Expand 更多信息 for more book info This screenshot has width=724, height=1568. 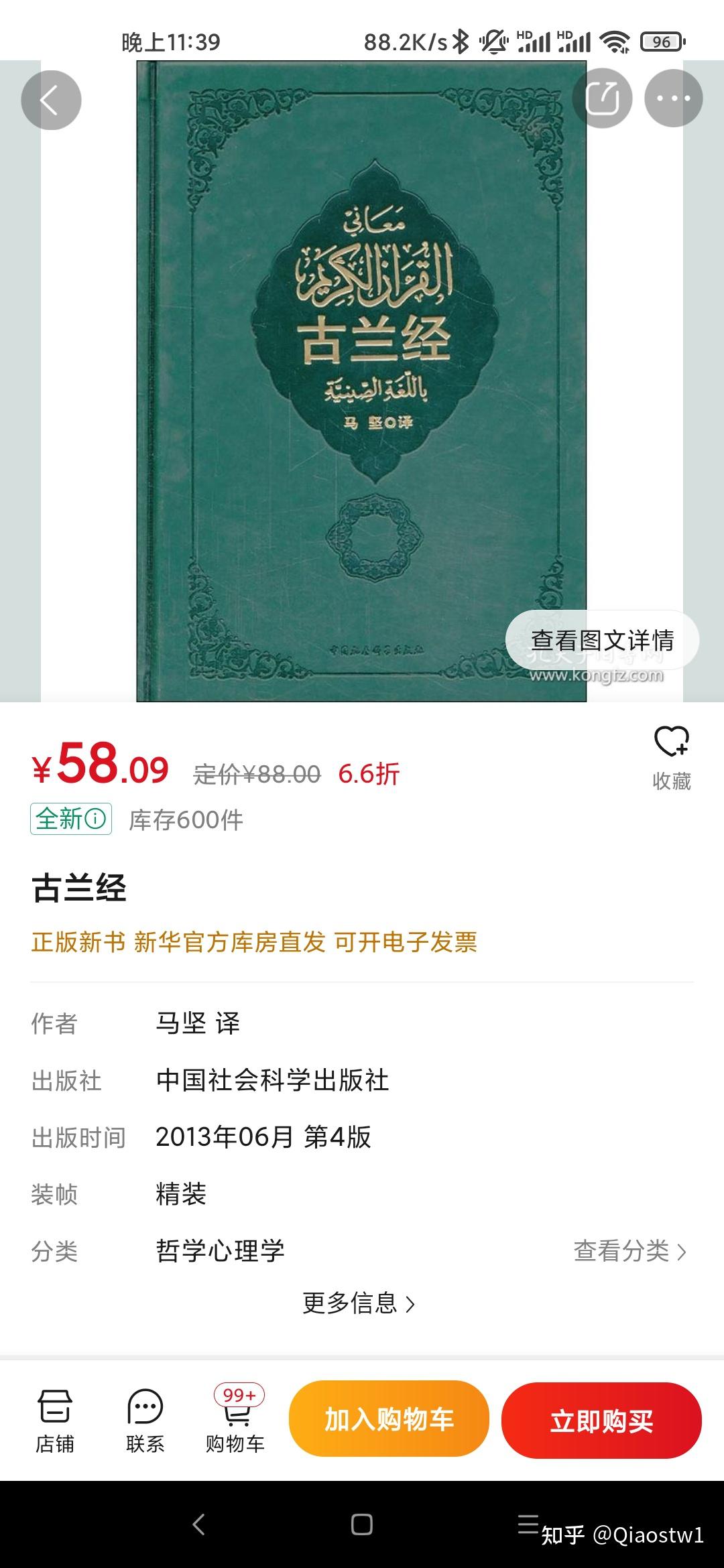pos(359,1303)
